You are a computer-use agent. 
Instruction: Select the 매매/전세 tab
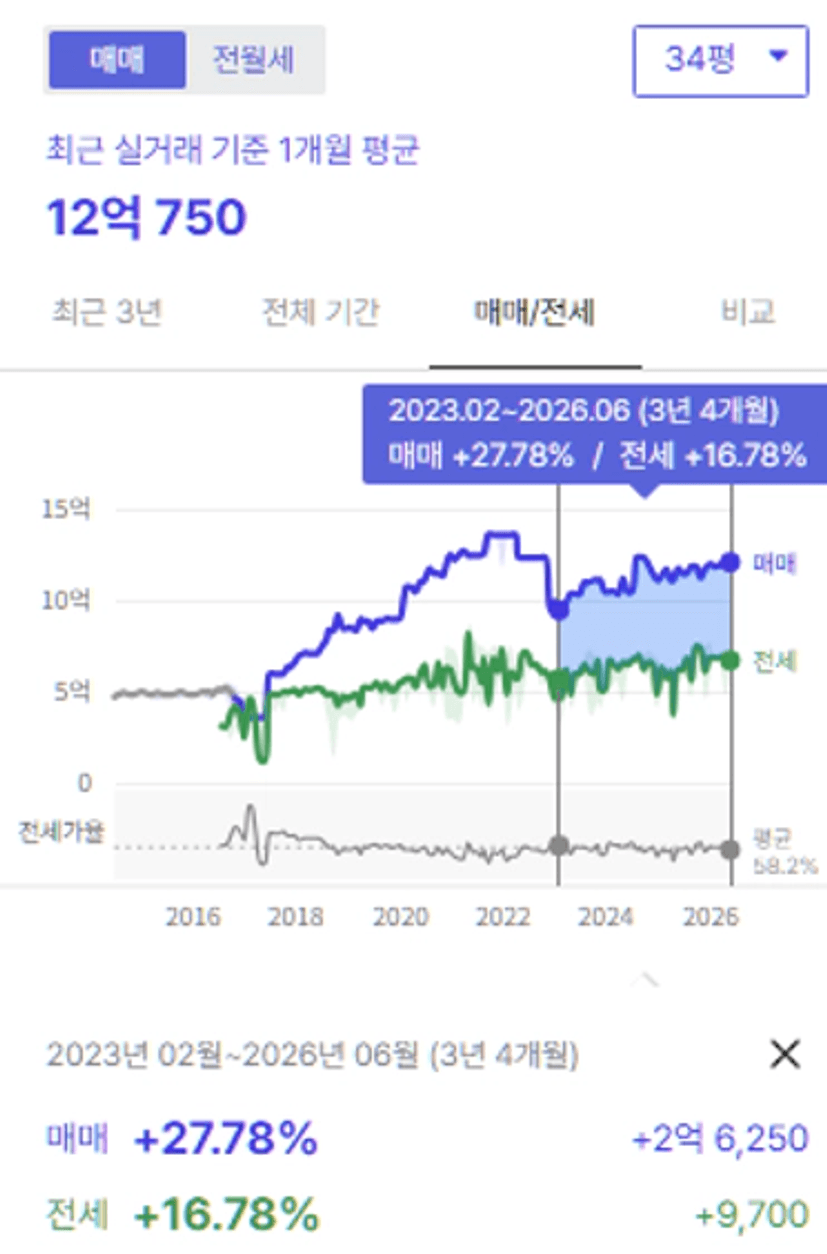[534, 312]
